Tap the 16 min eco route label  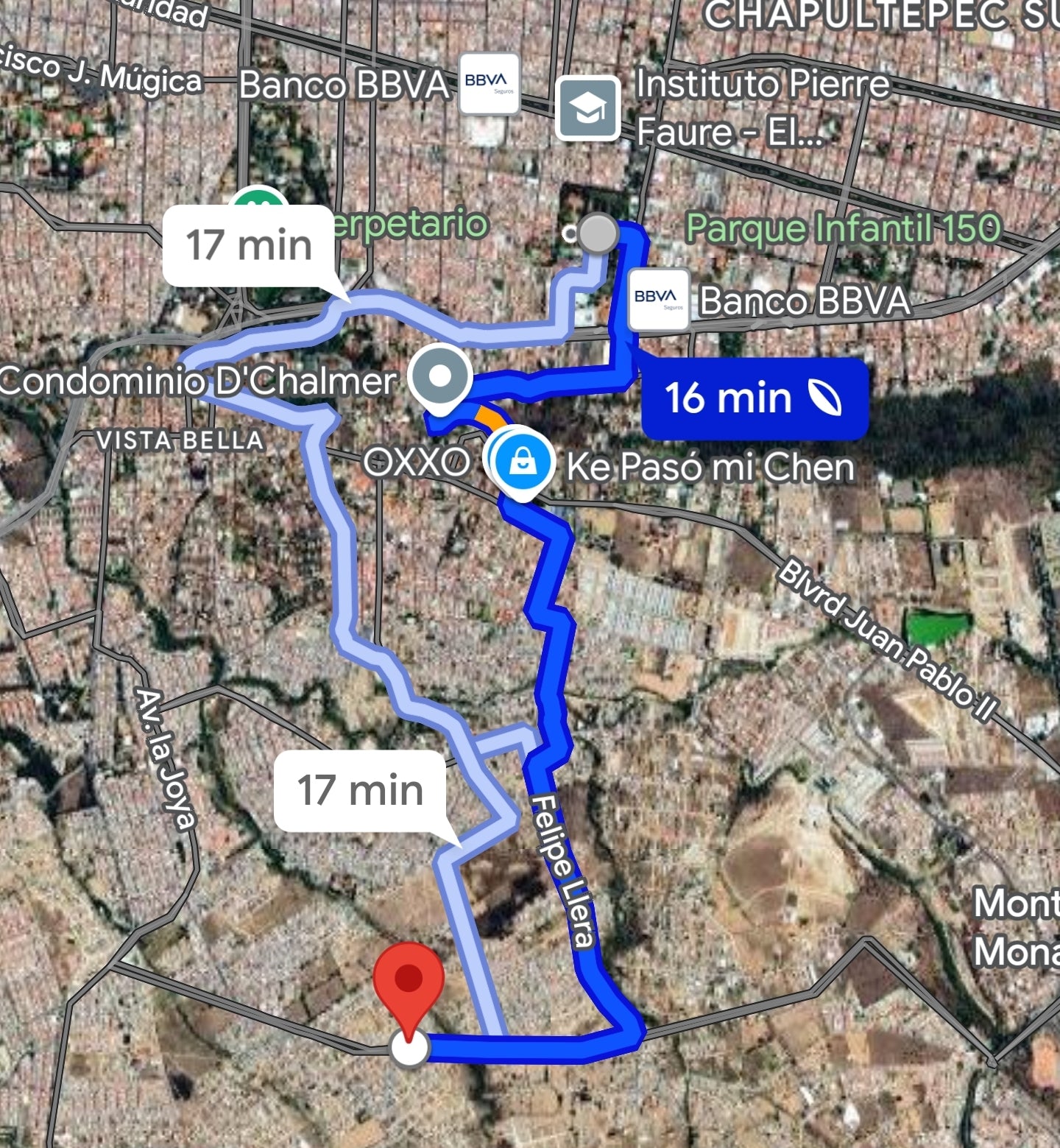coord(754,398)
